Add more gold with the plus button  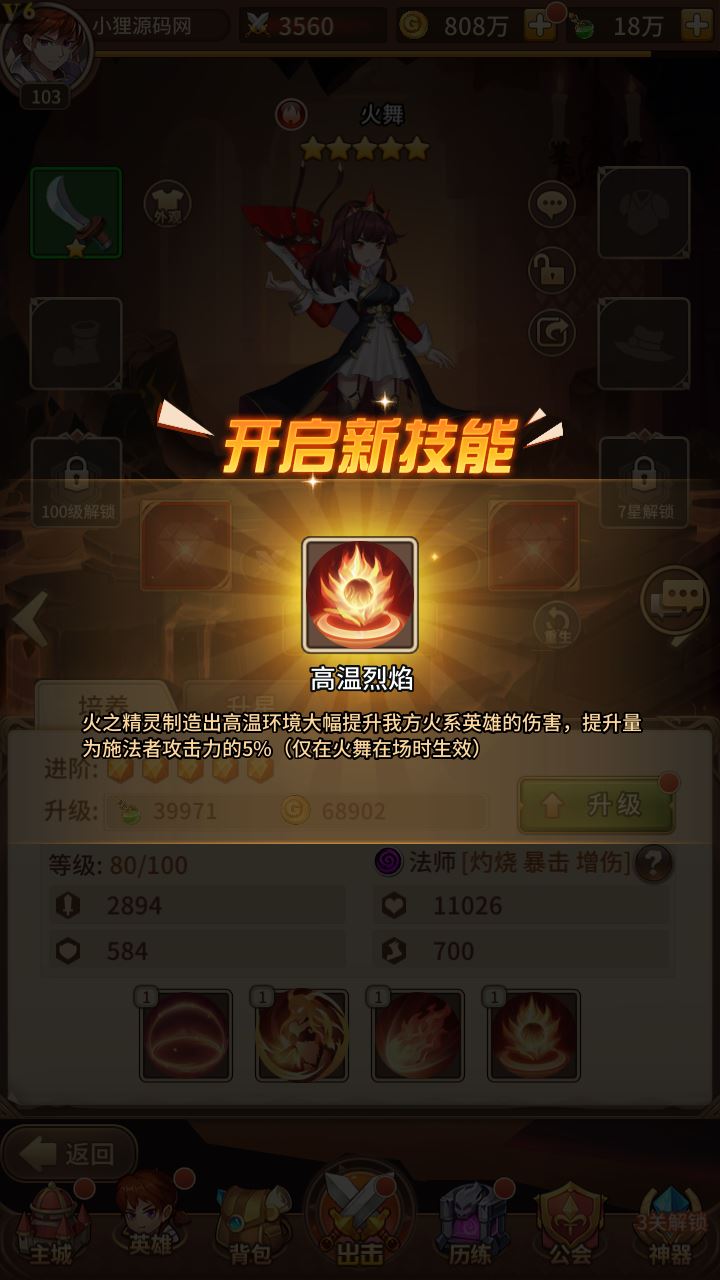point(540,25)
